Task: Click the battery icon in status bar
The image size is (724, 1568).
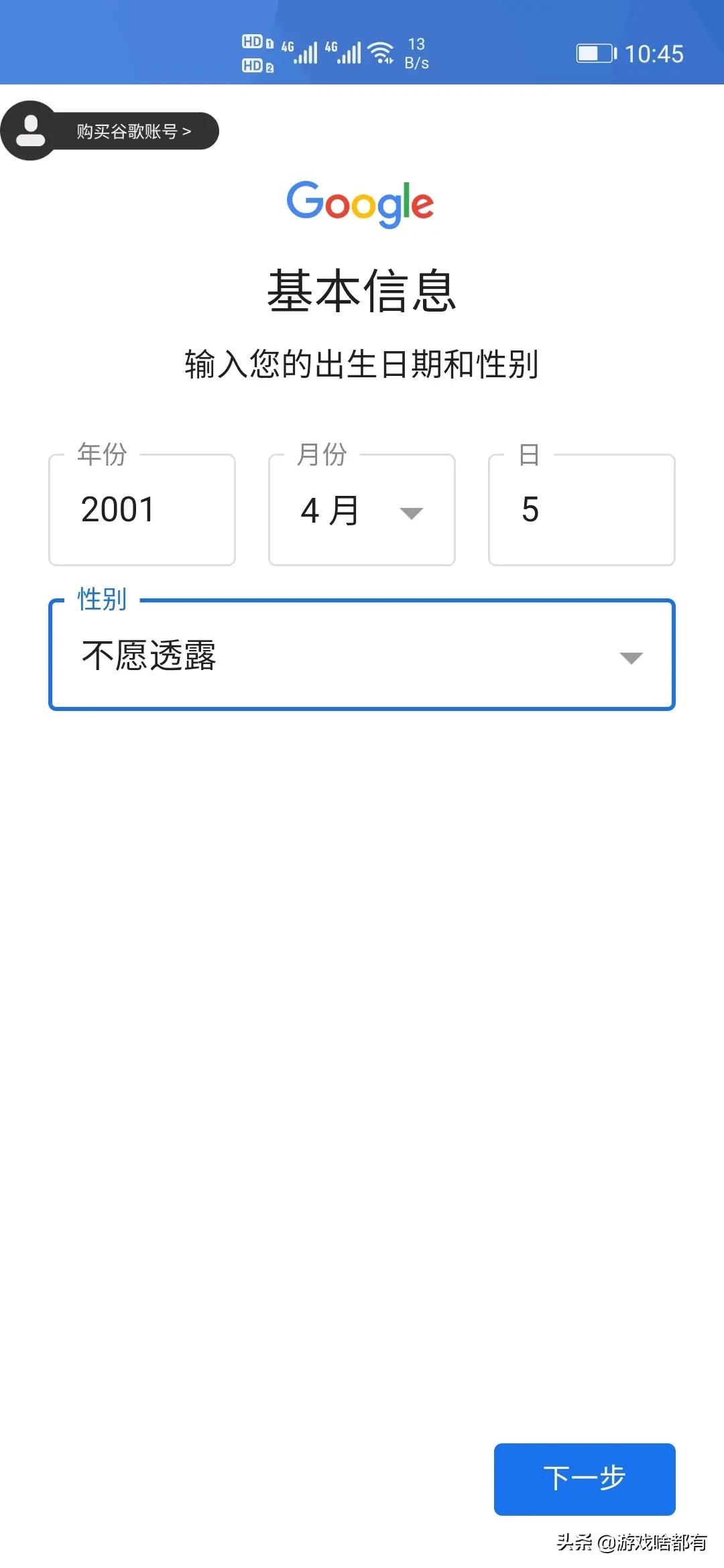Action: coord(593,52)
